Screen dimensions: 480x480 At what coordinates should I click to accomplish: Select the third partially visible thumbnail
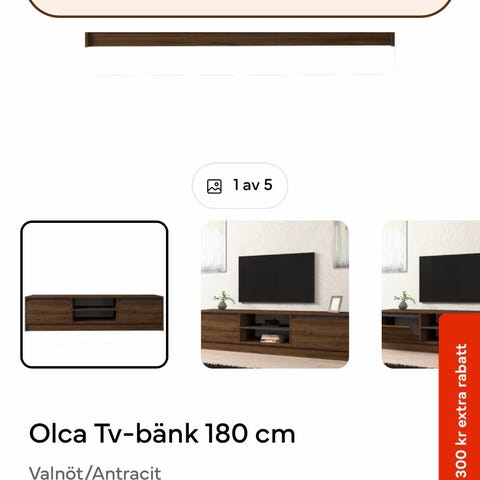point(410,294)
